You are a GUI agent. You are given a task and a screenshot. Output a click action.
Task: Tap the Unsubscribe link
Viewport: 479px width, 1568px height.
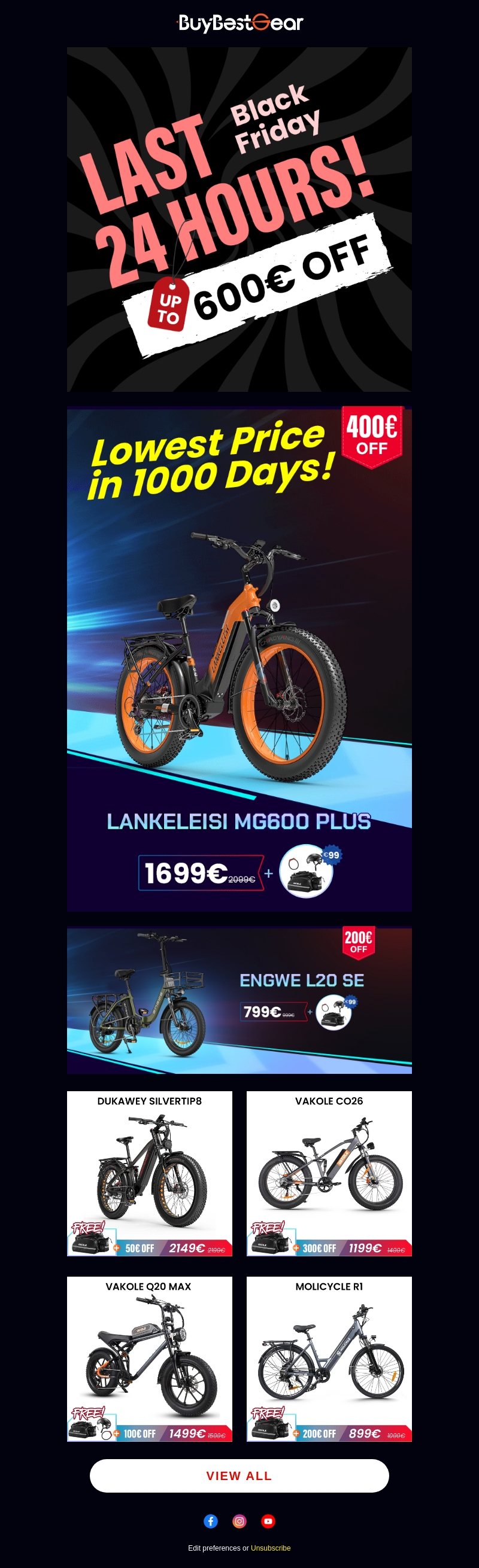point(271,1548)
